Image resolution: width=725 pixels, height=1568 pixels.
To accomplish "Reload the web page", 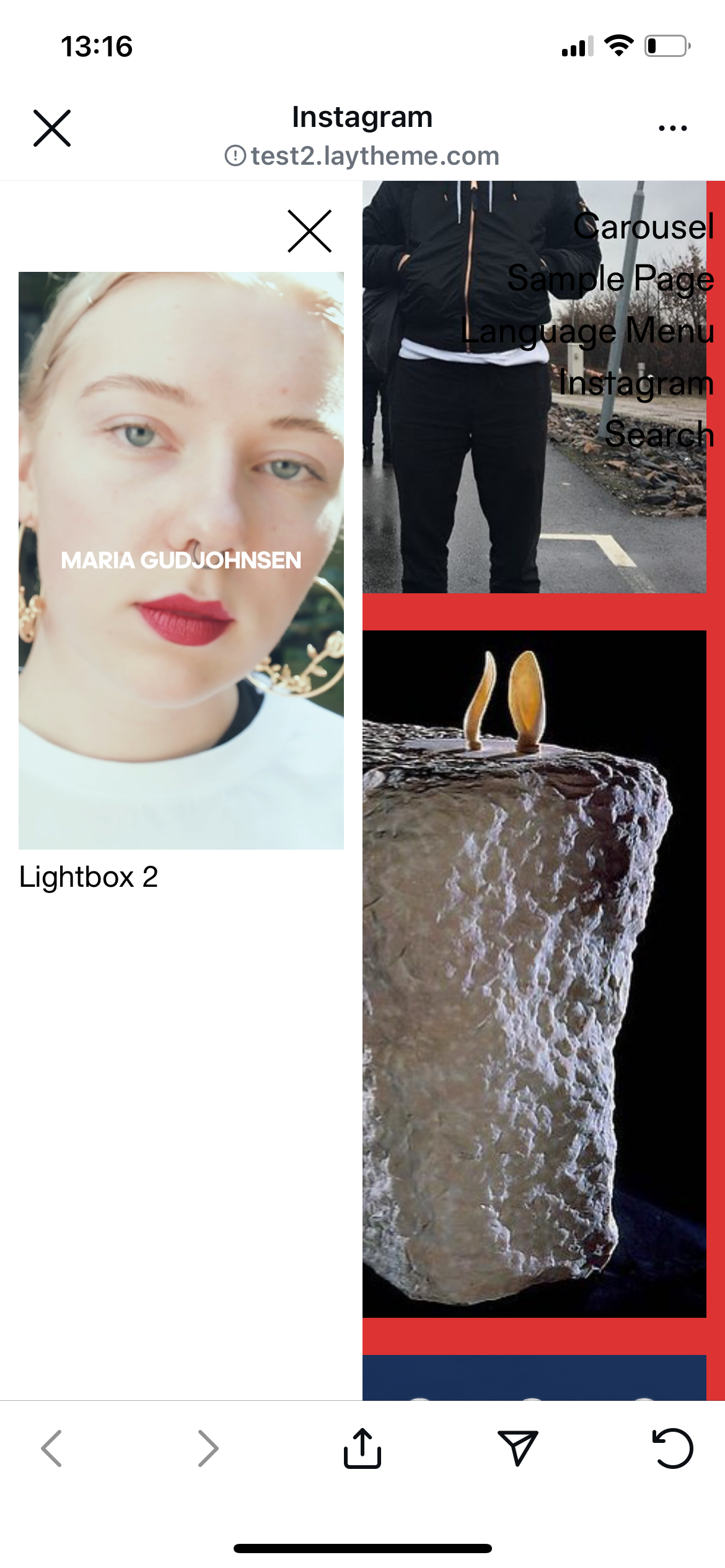I will (672, 1448).
